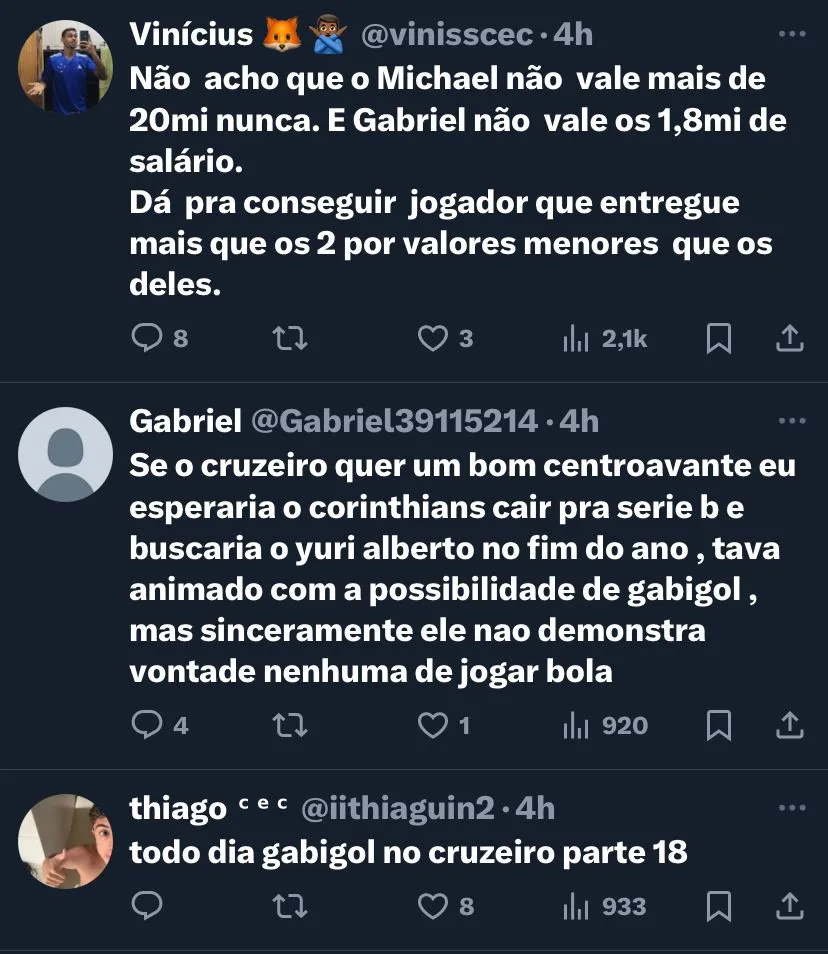This screenshot has height=954, width=828.
Task: Bookmark Vinícius's tweet
Action: (718, 340)
